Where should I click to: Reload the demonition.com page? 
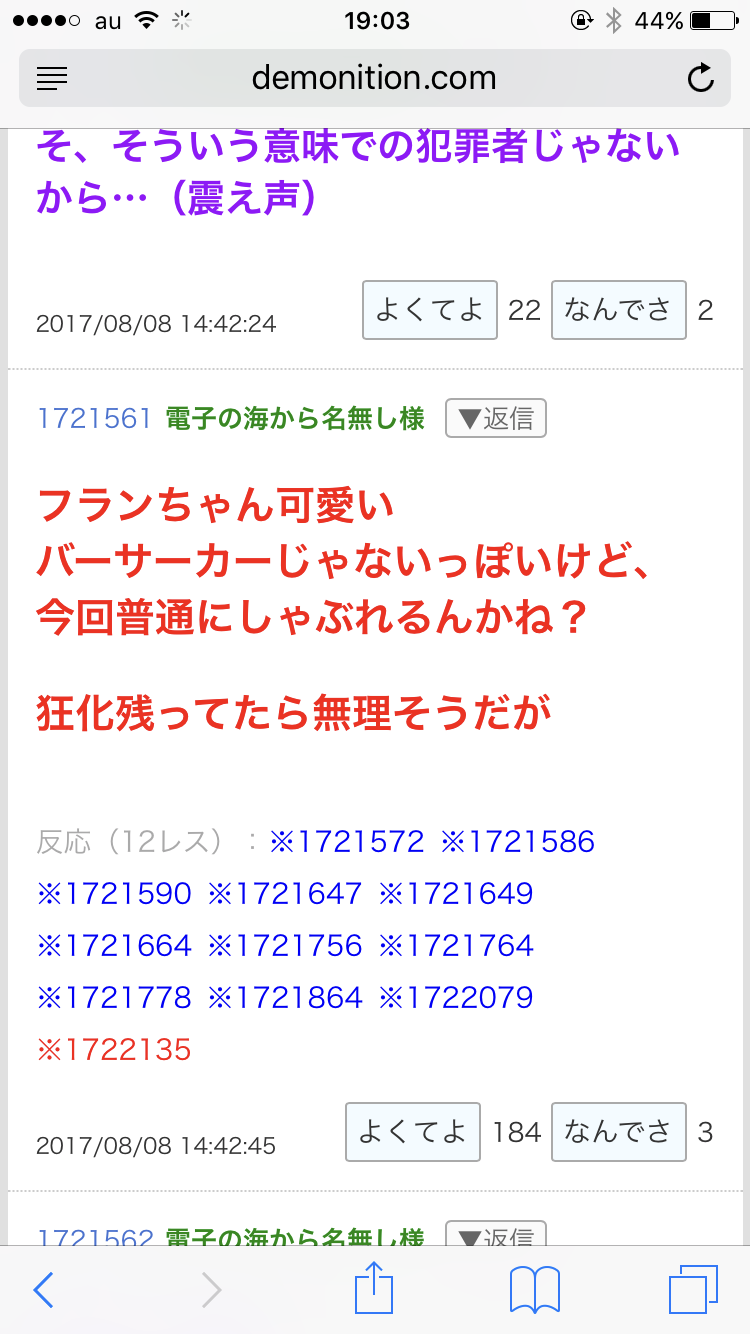701,78
